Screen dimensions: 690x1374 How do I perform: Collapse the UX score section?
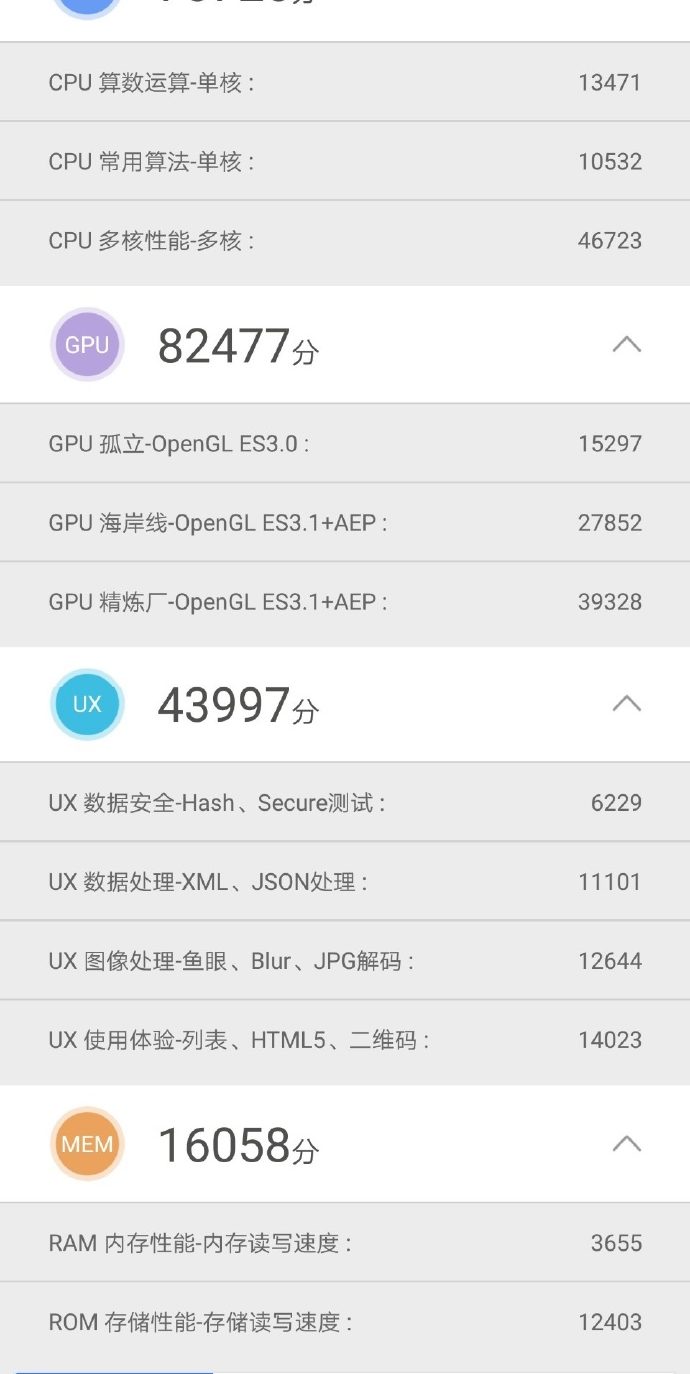click(626, 704)
